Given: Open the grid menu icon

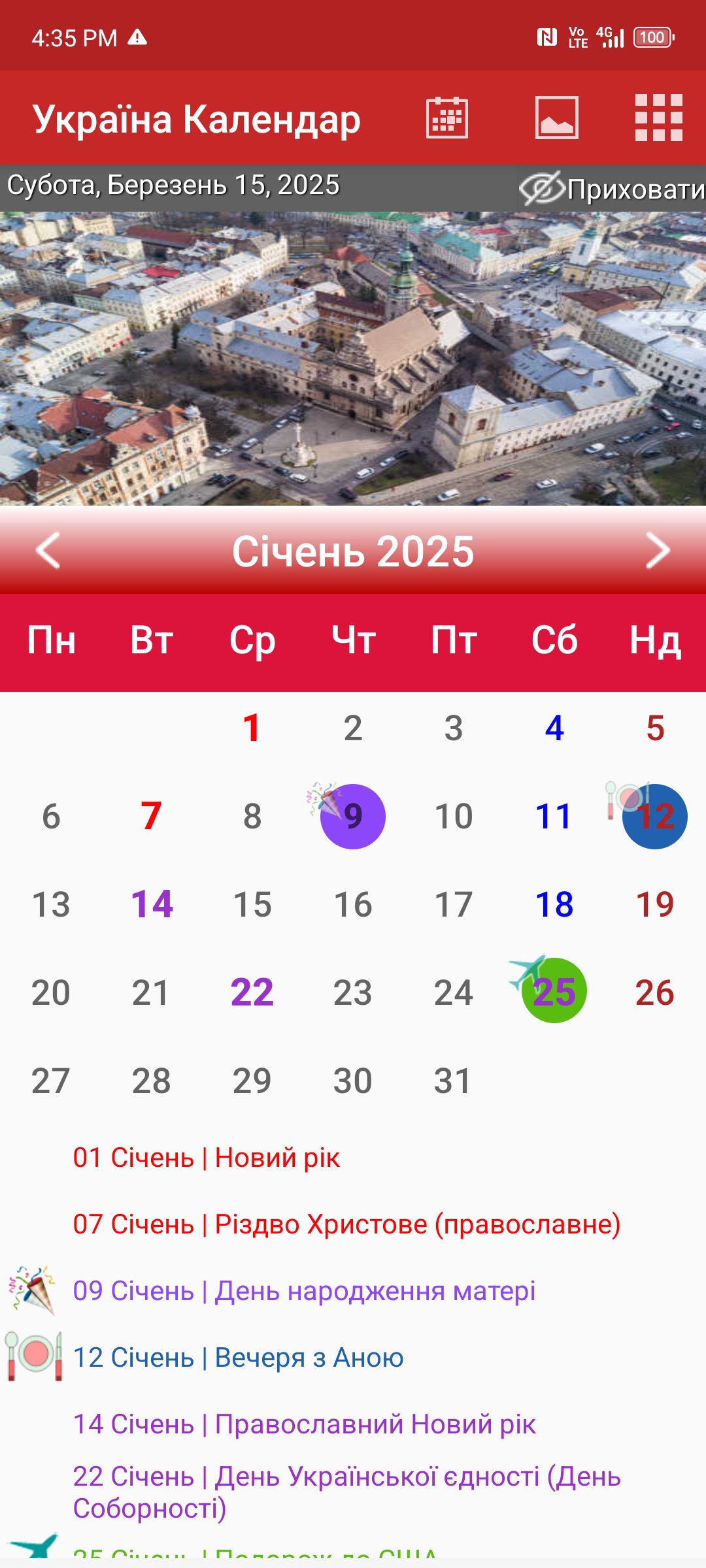Looking at the screenshot, I should point(658,118).
